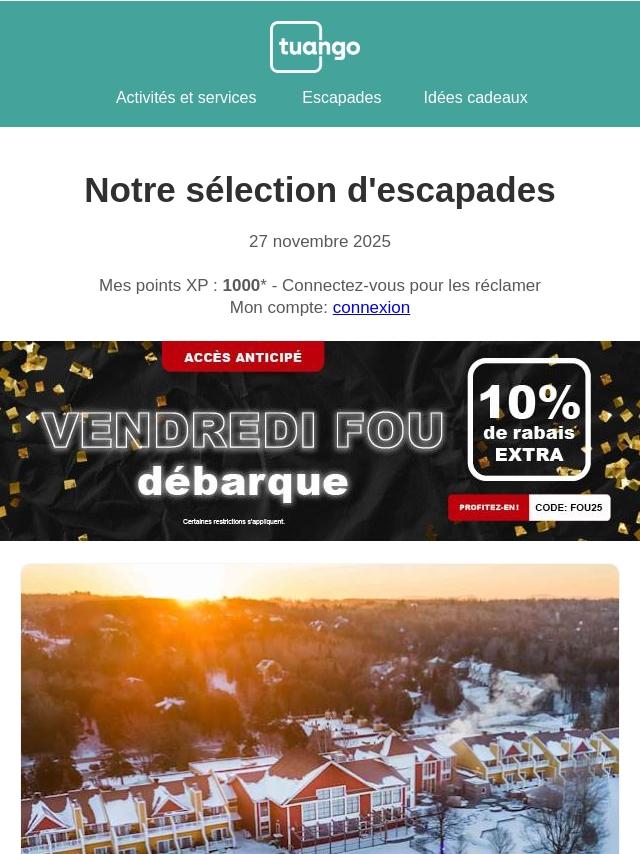Open the snowy resort escapade card
Image resolution: width=640 pixels, height=854 pixels.
320,708
